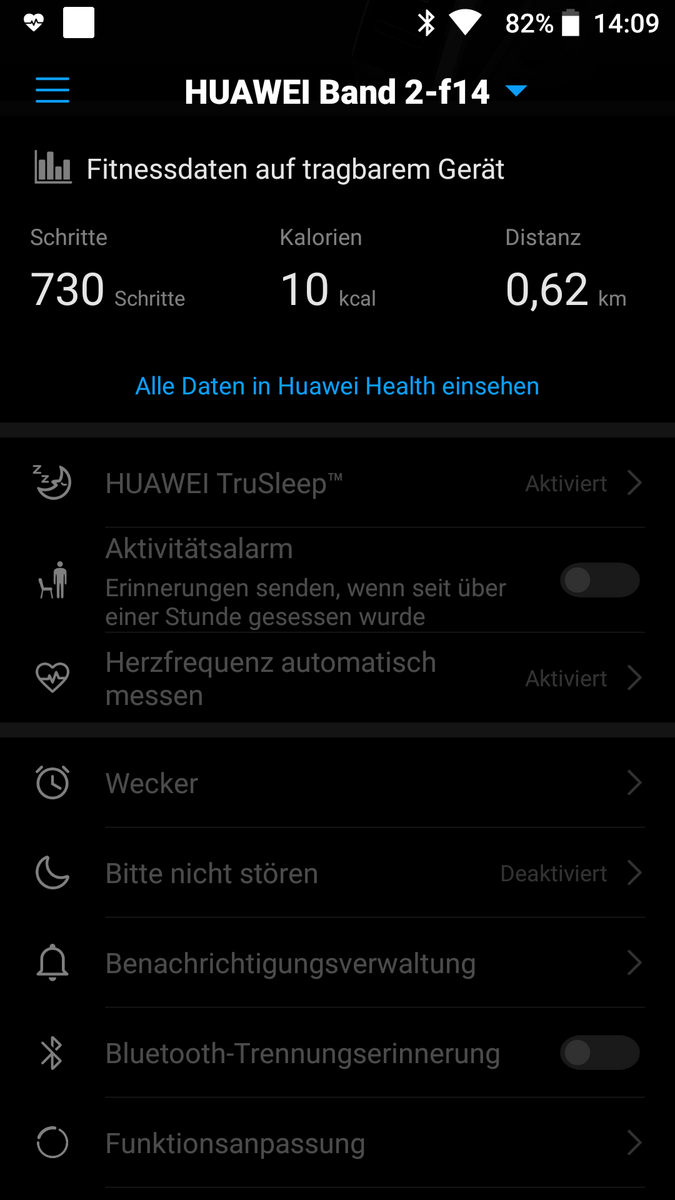Expand the HUAWEI Band 2-f14 device dropdown
The image size is (675, 1200).
pos(516,92)
